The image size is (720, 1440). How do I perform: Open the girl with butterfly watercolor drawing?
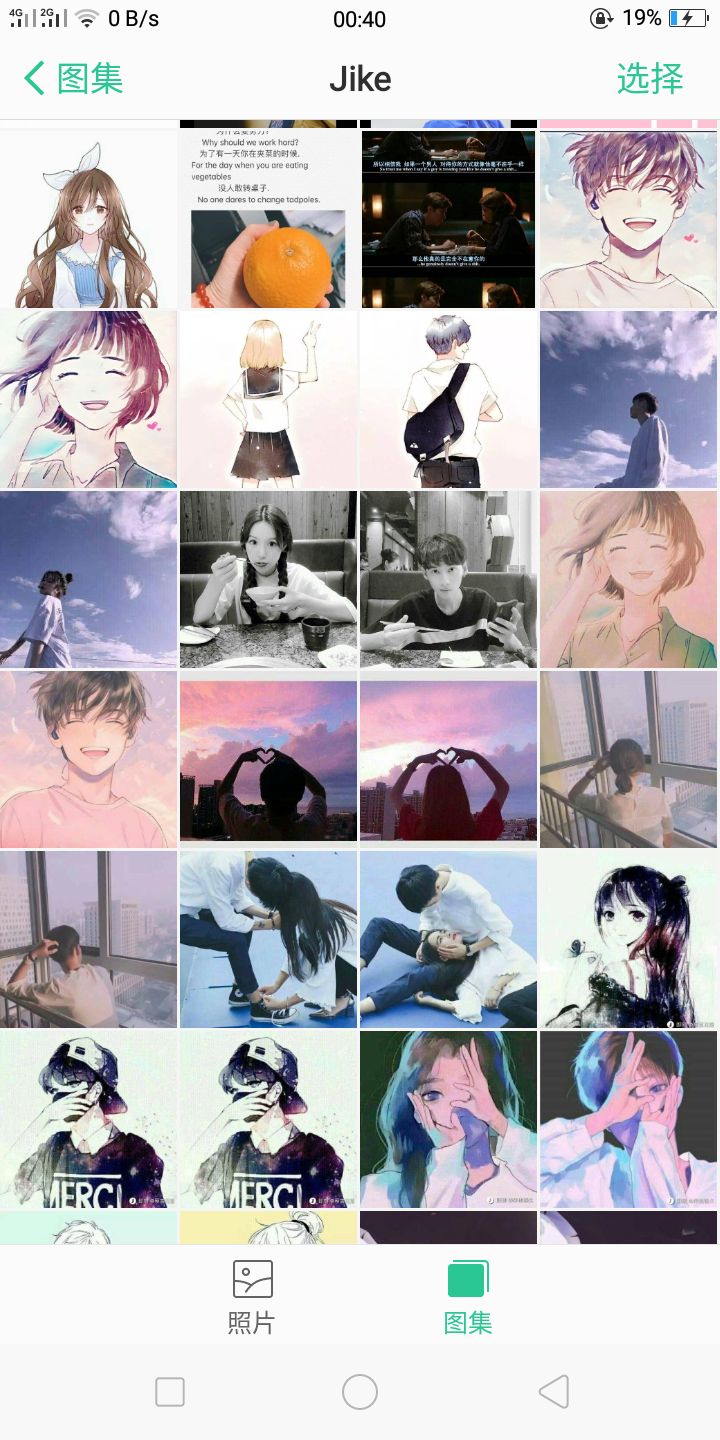pos(629,939)
